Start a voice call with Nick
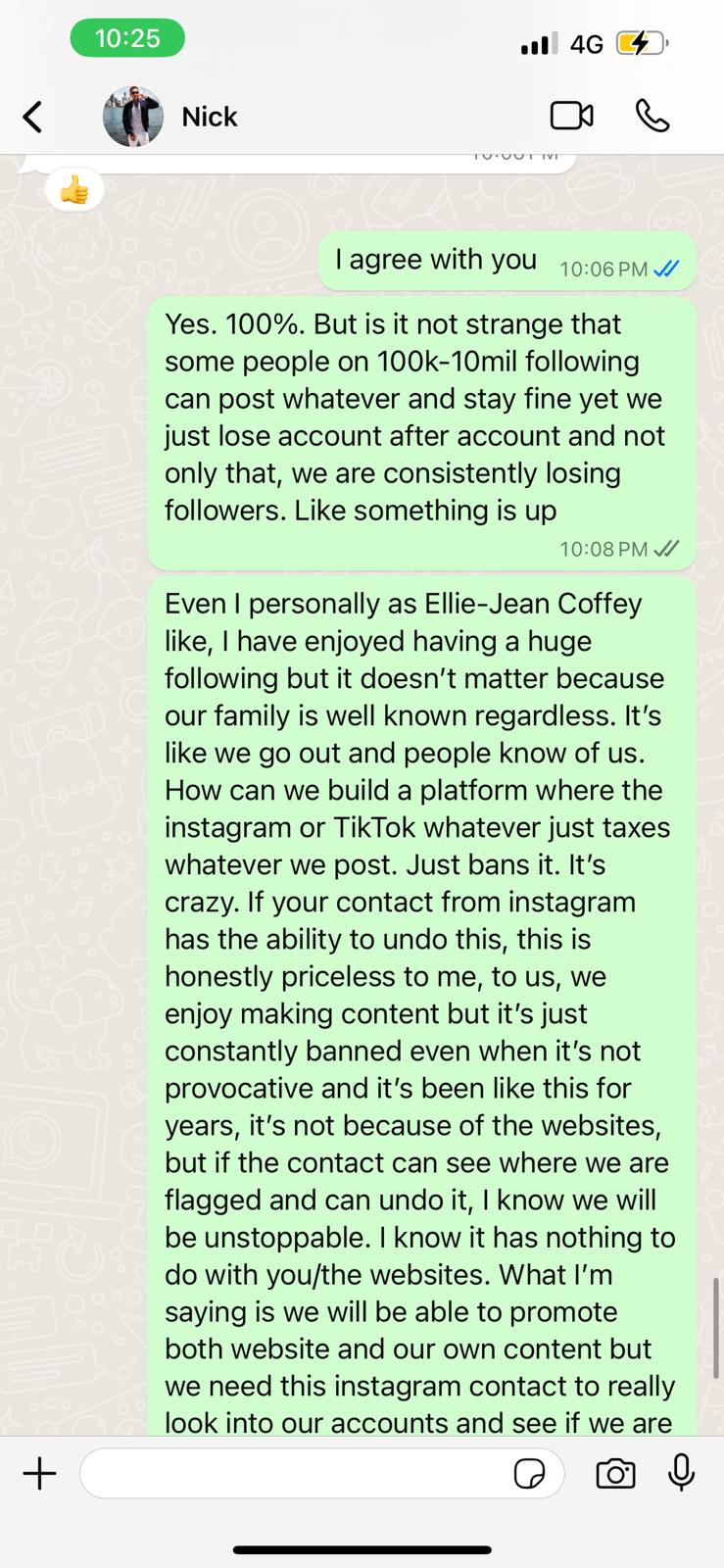Viewport: 724px width, 1568px height. (x=652, y=117)
